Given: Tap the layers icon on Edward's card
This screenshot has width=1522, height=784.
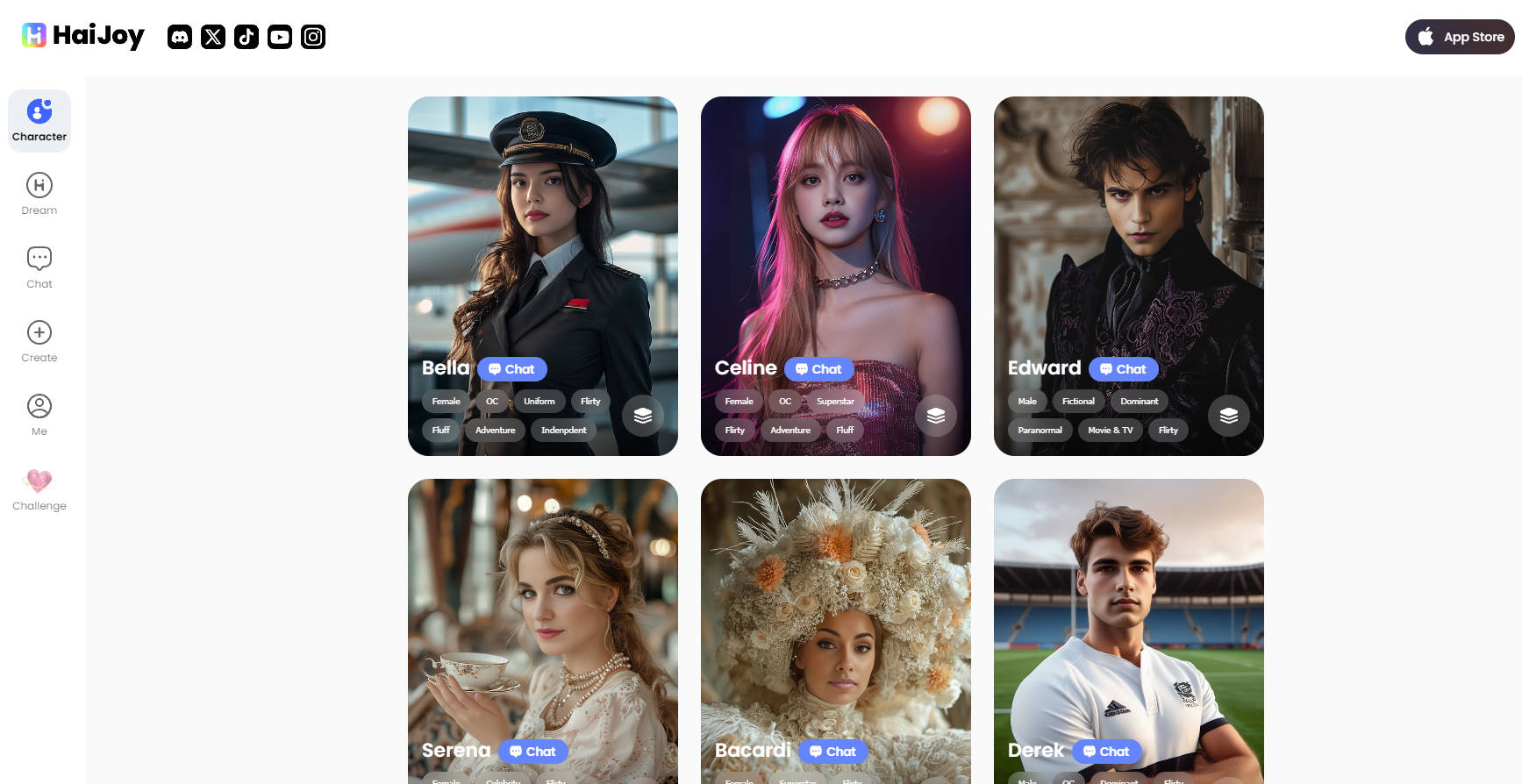Looking at the screenshot, I should click(x=1229, y=416).
